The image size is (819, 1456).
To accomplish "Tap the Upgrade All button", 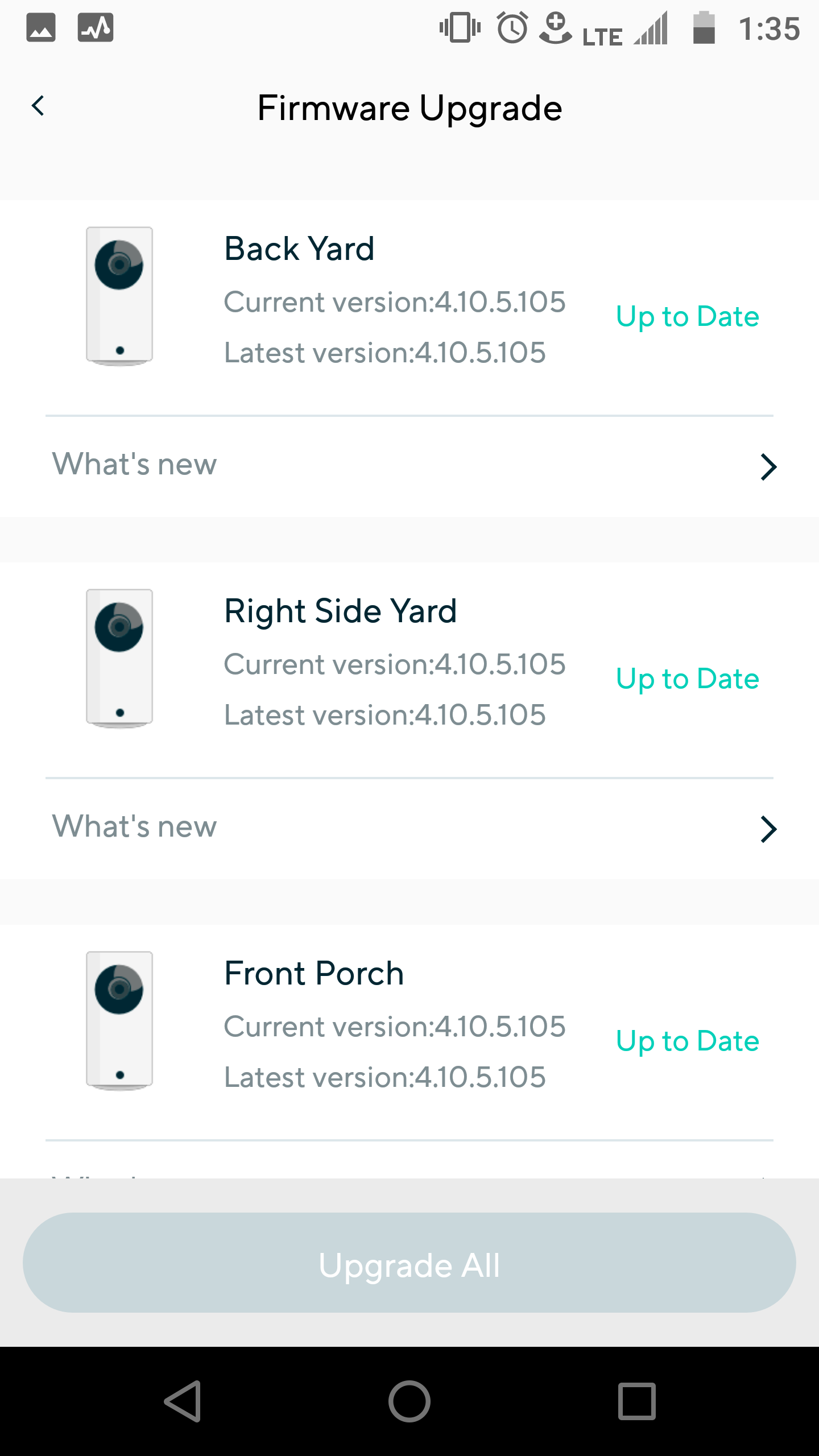I will [409, 1265].
